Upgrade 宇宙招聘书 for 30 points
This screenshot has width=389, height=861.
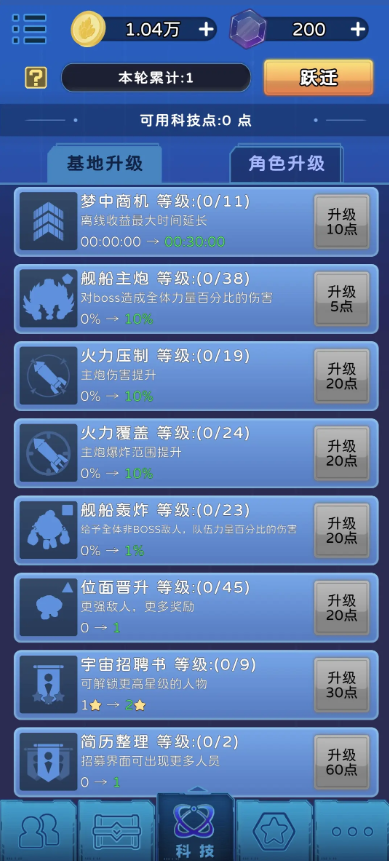[x=342, y=685]
